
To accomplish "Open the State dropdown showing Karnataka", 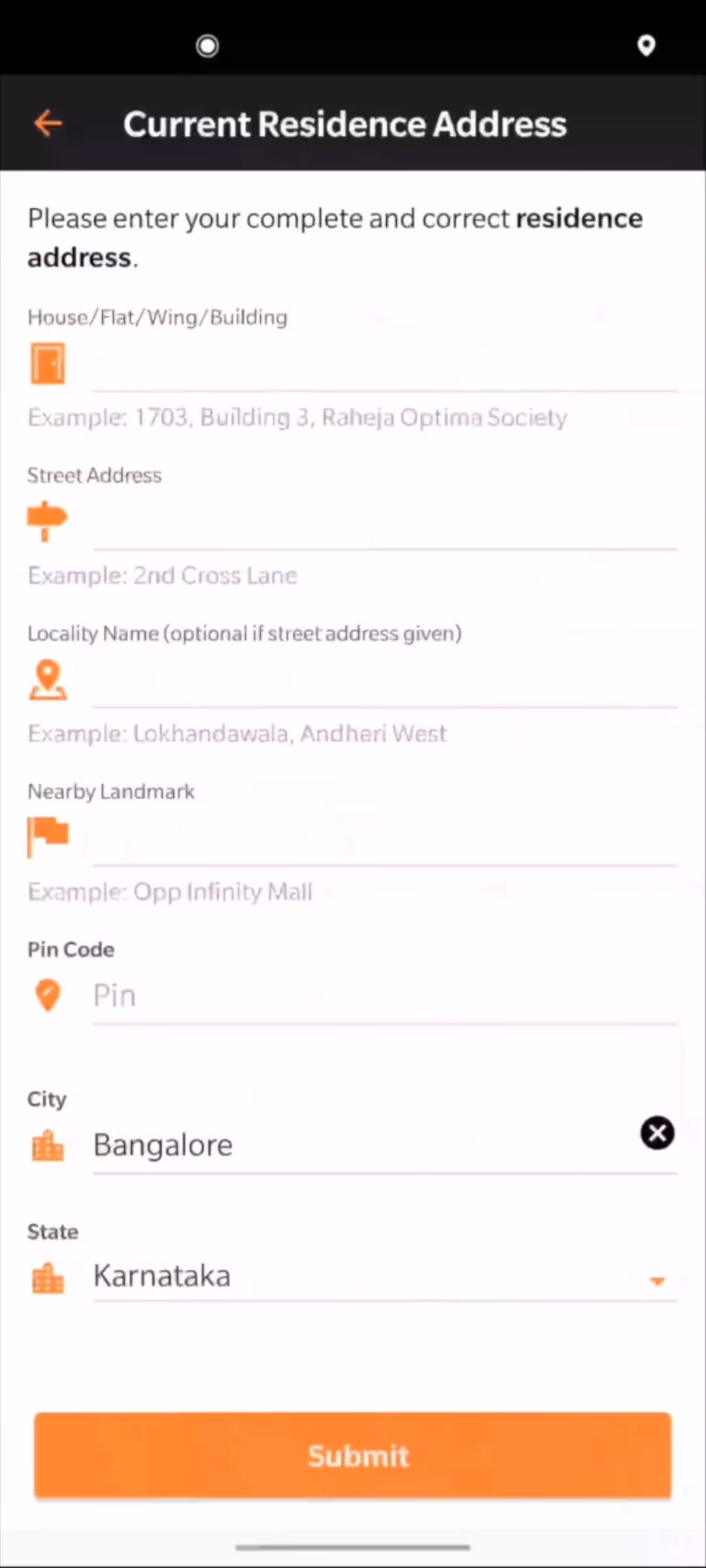I will [384, 1276].
